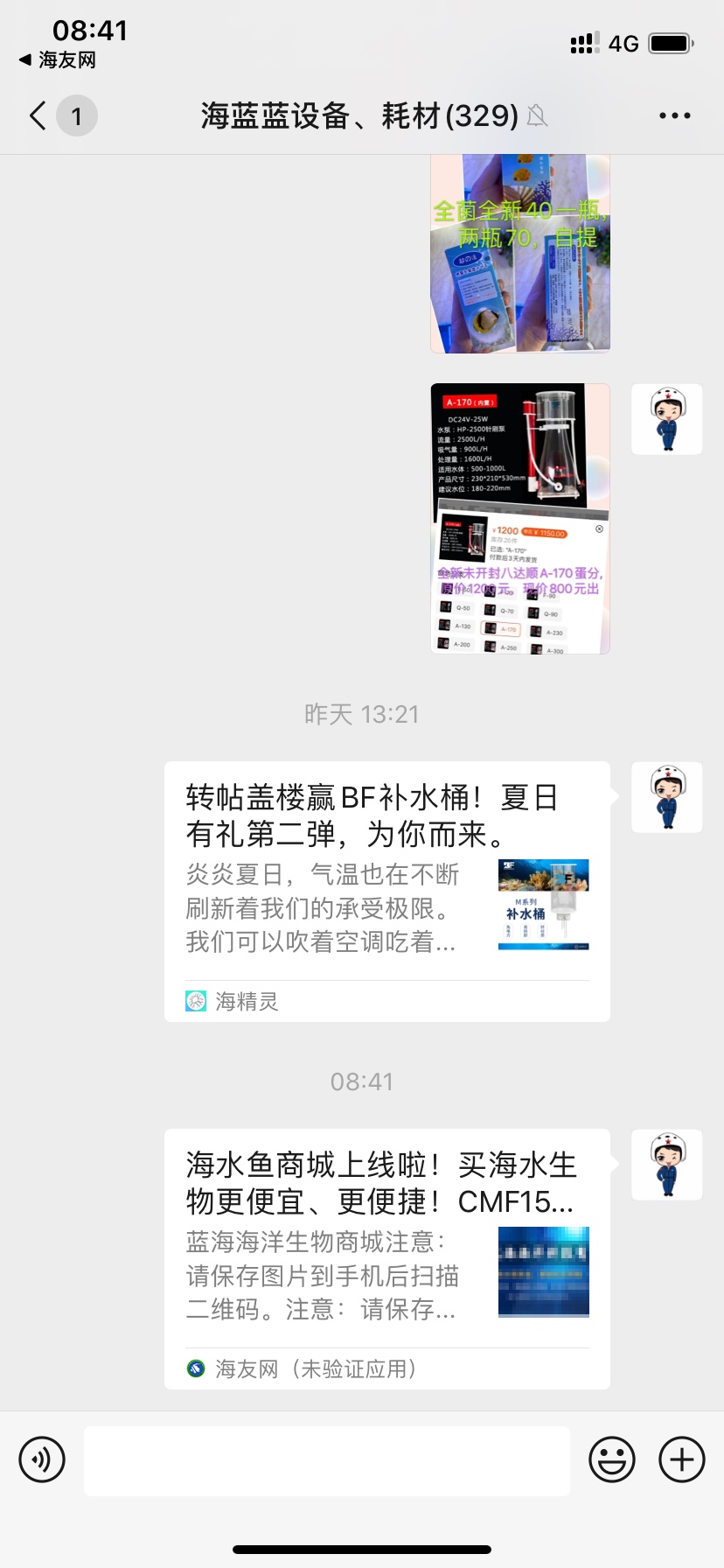This screenshot has width=724, height=1568.
Task: View sender avatar beside BF补水桶 card
Action: tap(666, 796)
